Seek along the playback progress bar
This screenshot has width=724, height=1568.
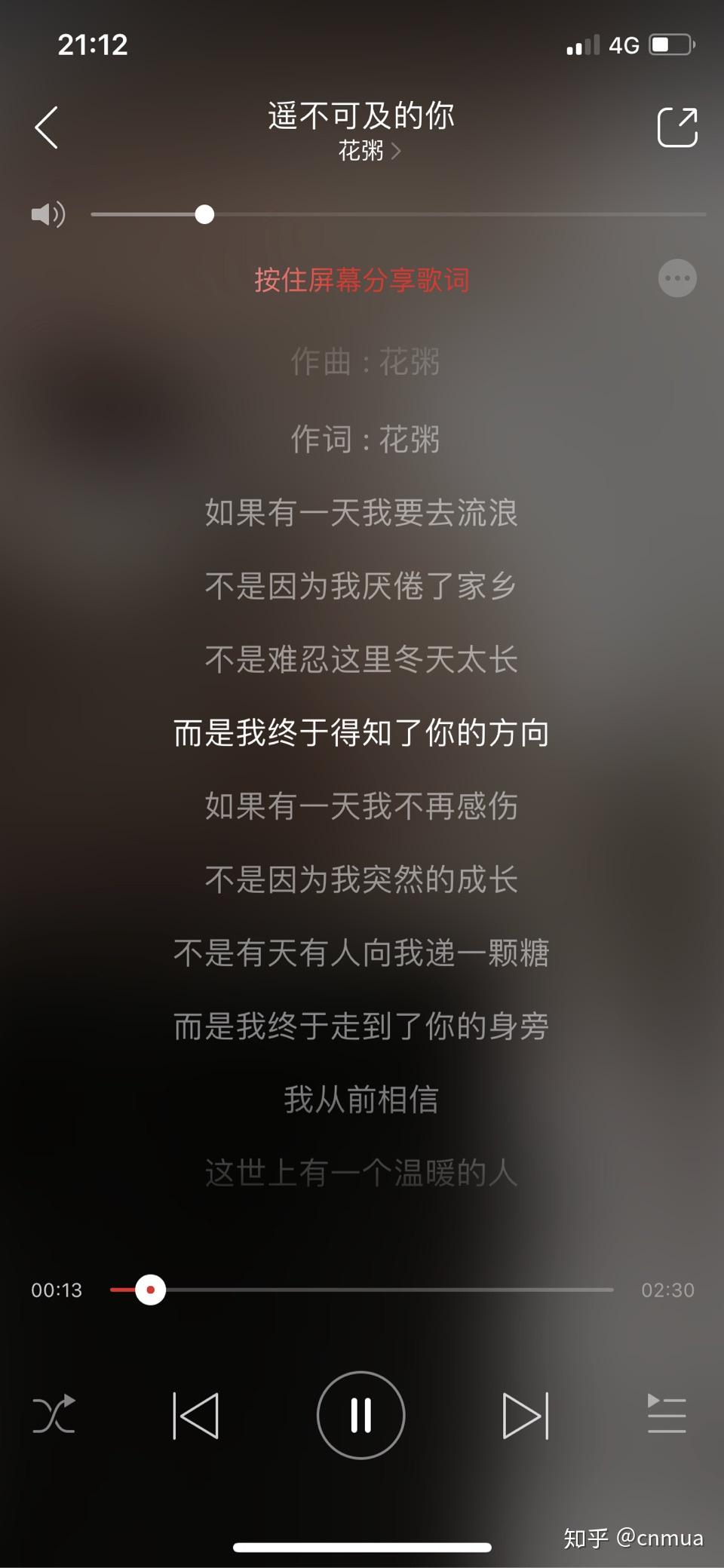[362, 1290]
